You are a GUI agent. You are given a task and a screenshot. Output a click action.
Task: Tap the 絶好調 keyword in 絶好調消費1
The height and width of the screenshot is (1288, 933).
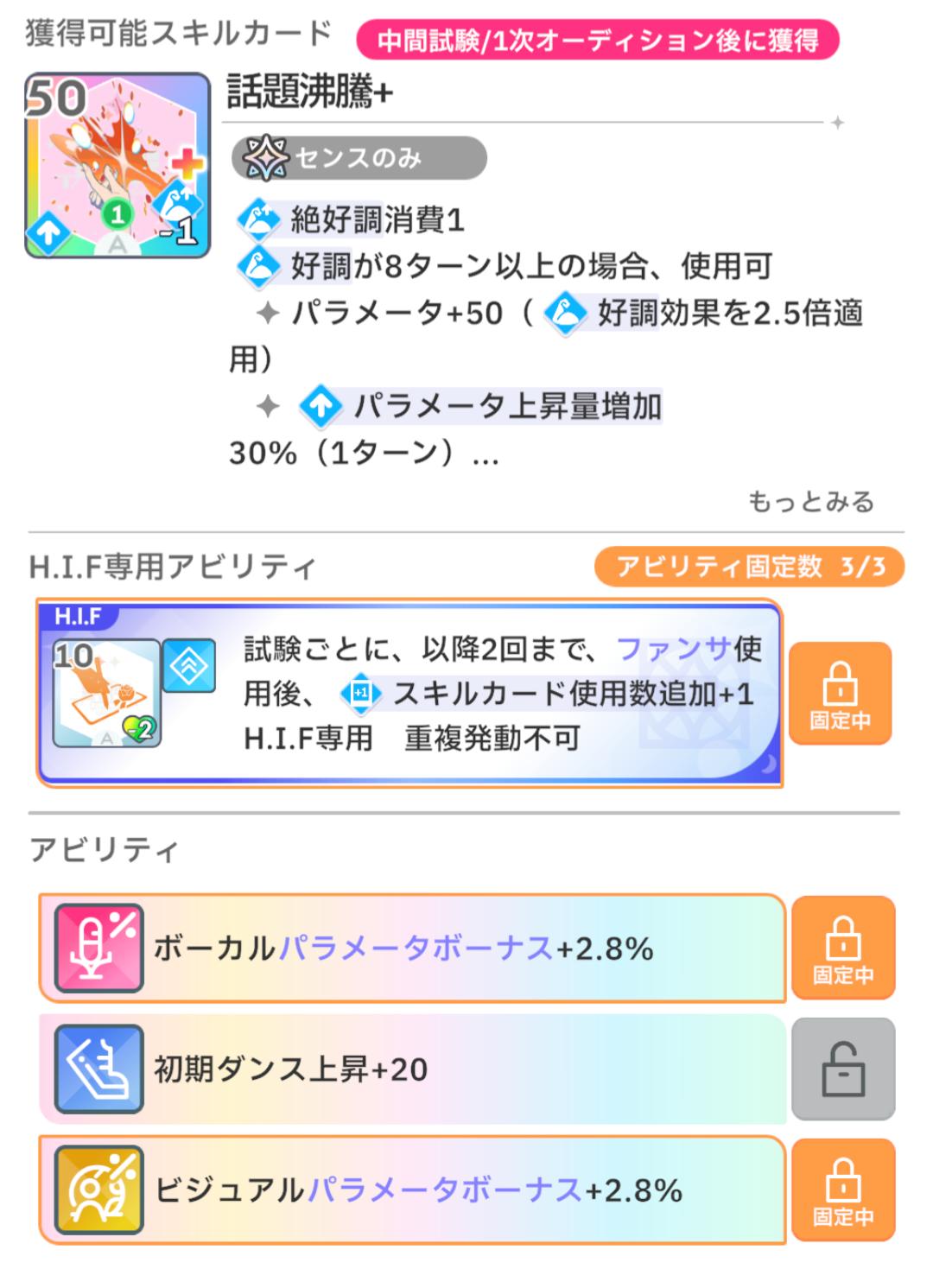pyautogui.click(x=321, y=219)
